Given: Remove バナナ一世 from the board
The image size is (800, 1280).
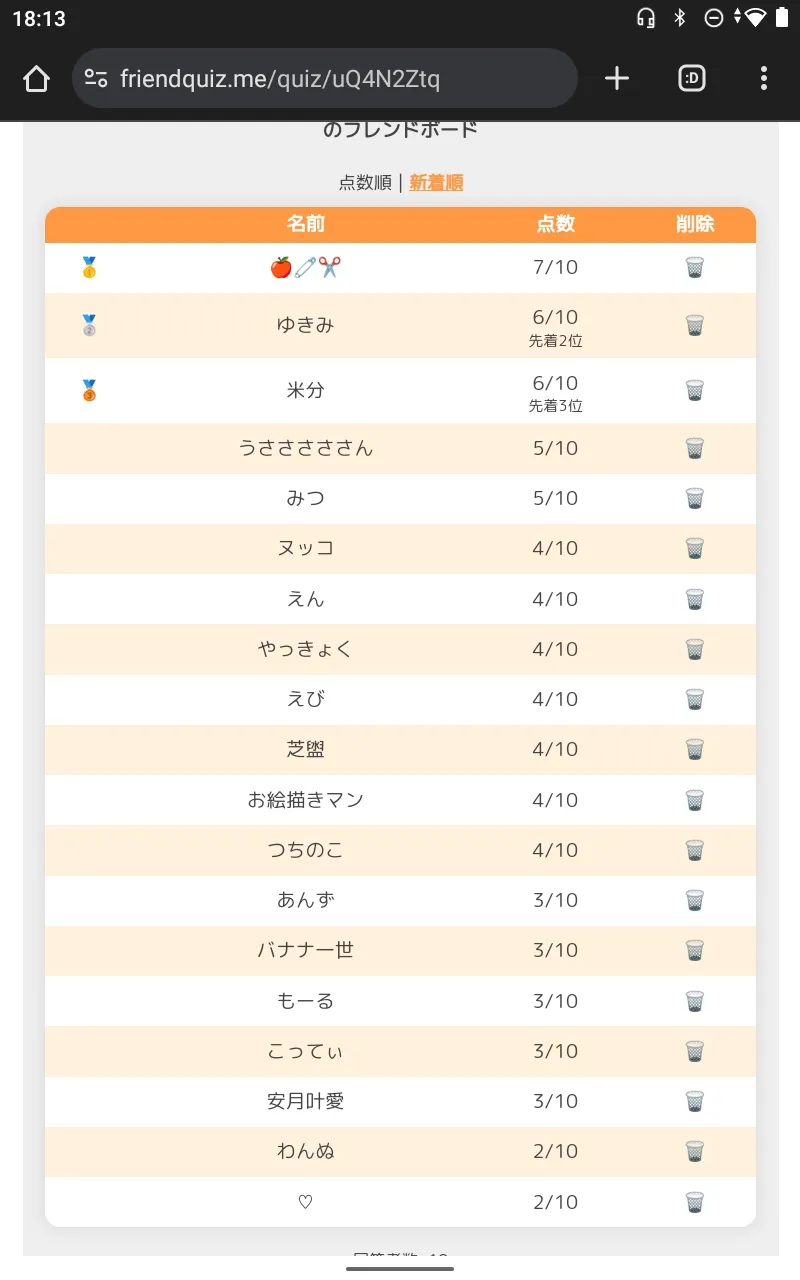Looking at the screenshot, I should click(x=695, y=950).
